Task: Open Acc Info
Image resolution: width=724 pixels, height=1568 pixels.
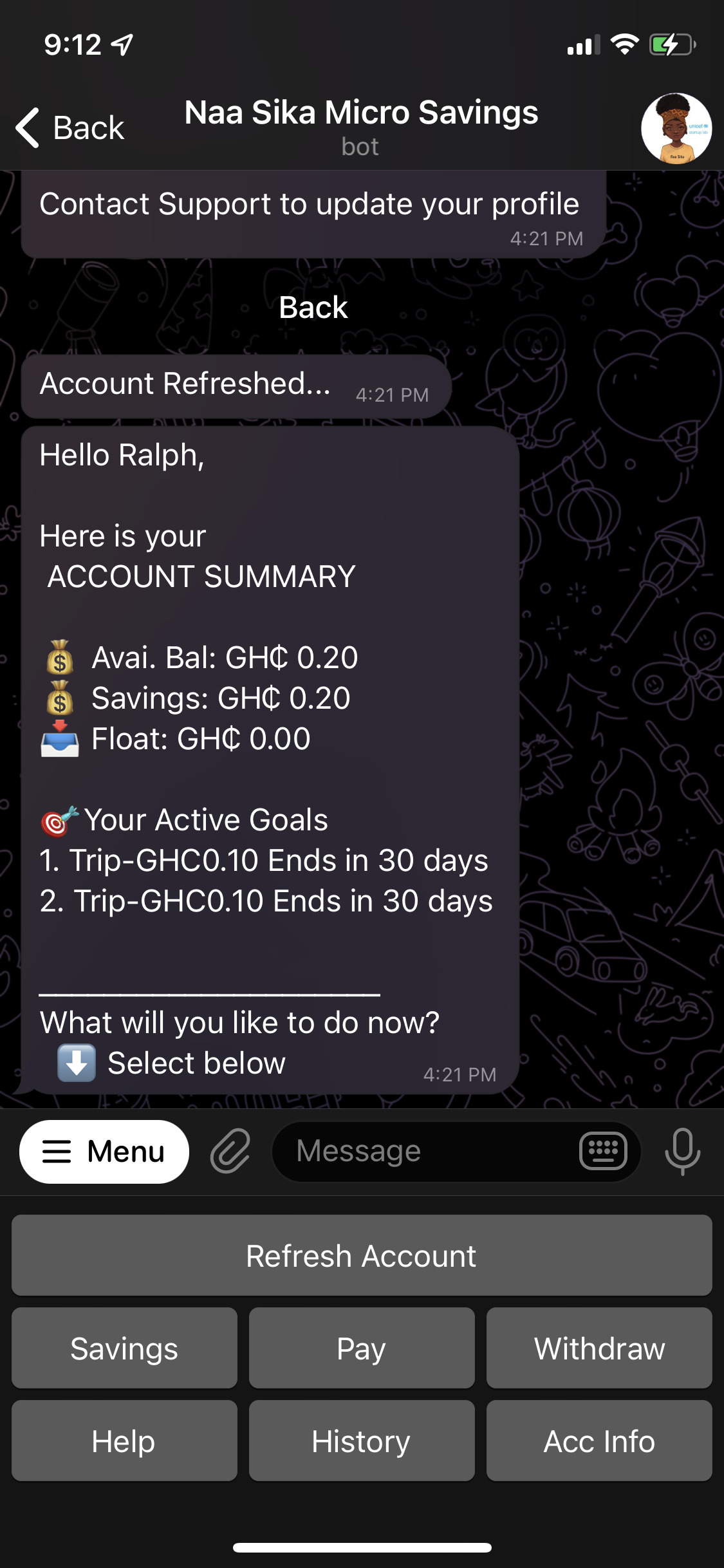Action: click(599, 1441)
